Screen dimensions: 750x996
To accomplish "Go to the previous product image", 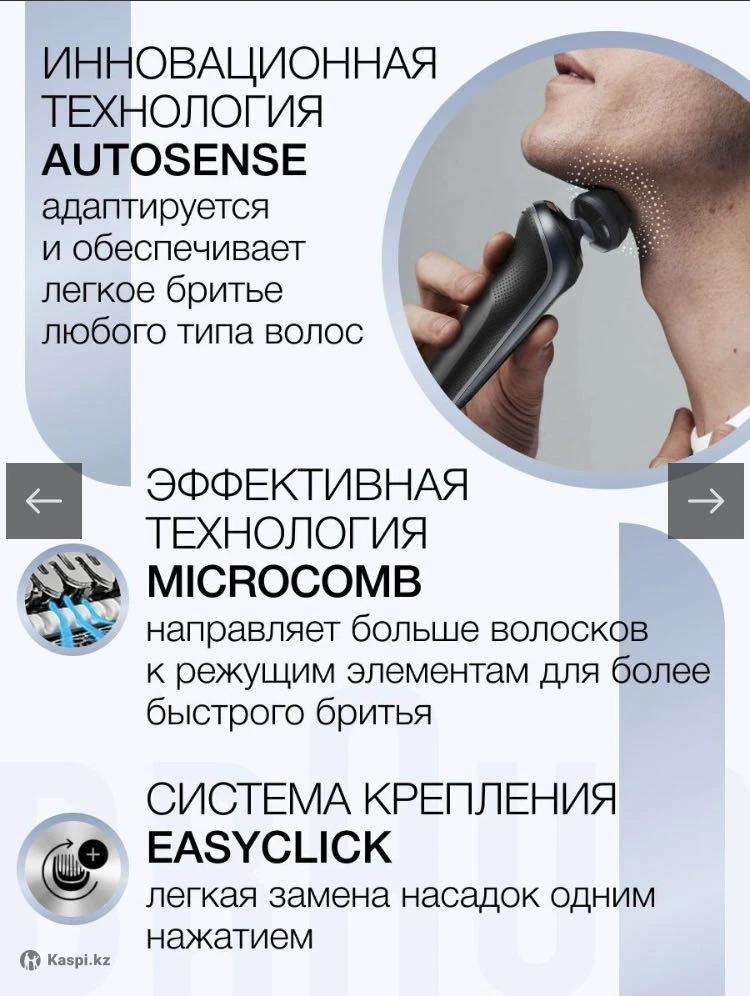I will [x=43, y=501].
